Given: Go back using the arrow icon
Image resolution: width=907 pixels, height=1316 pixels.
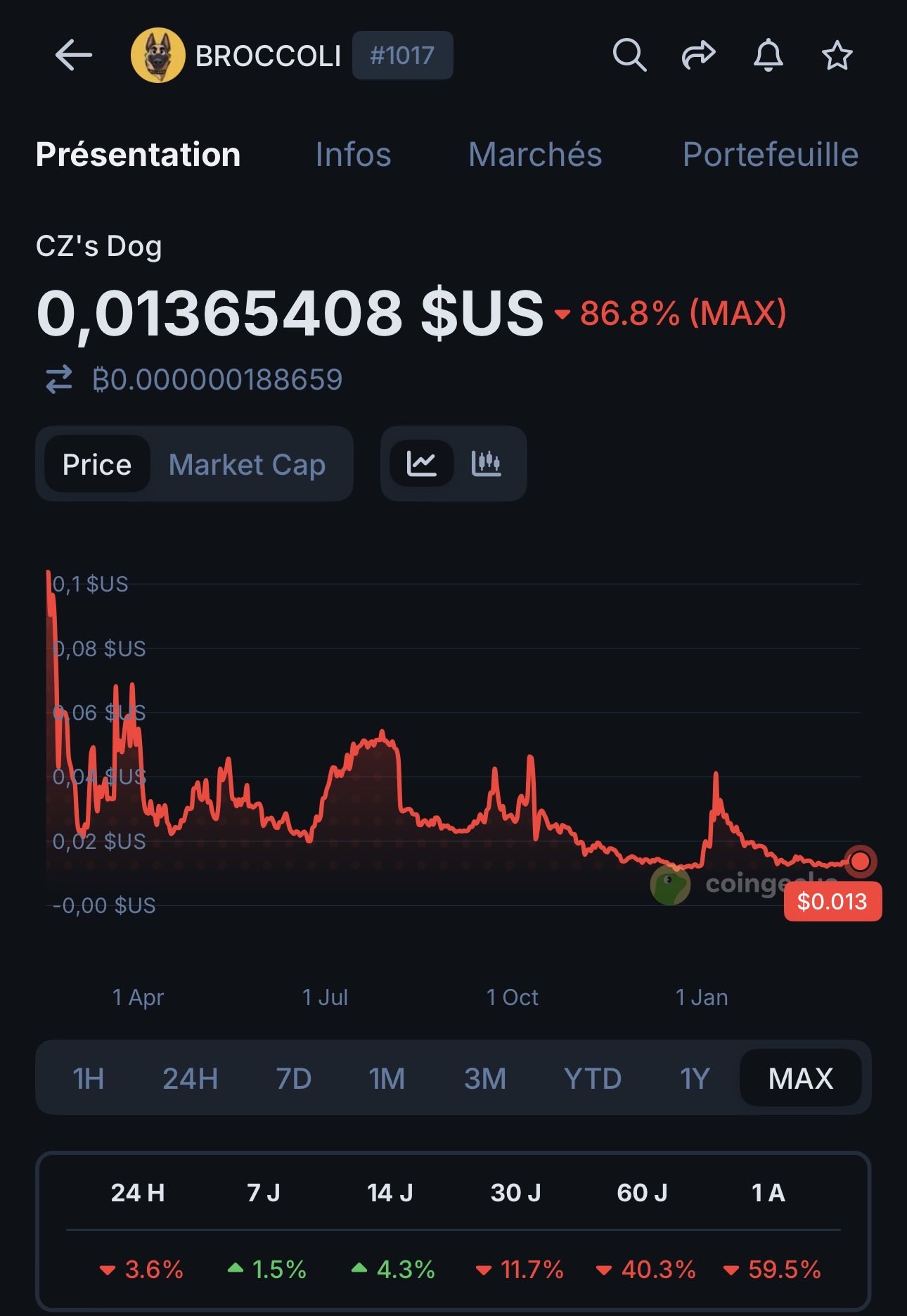Looking at the screenshot, I should (73, 55).
